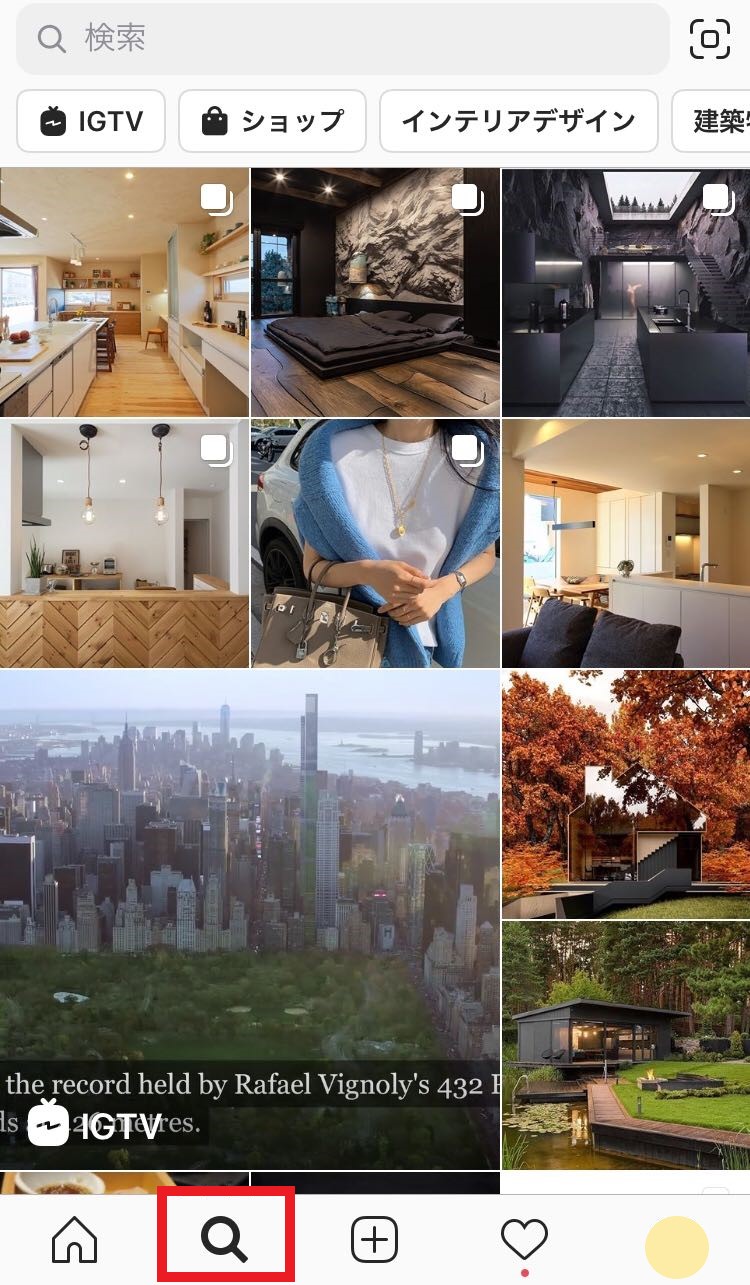Create a new post with plus icon
The height and width of the screenshot is (1285, 750).
point(375,1241)
